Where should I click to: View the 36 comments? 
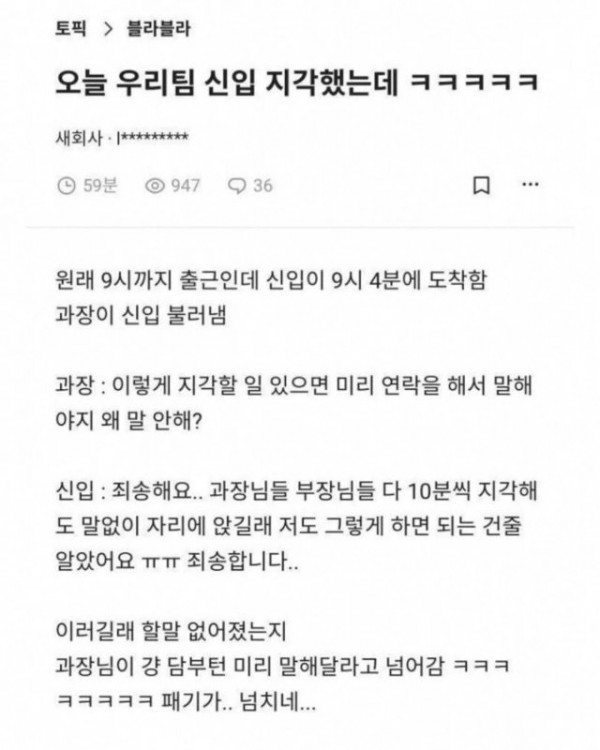[251, 186]
